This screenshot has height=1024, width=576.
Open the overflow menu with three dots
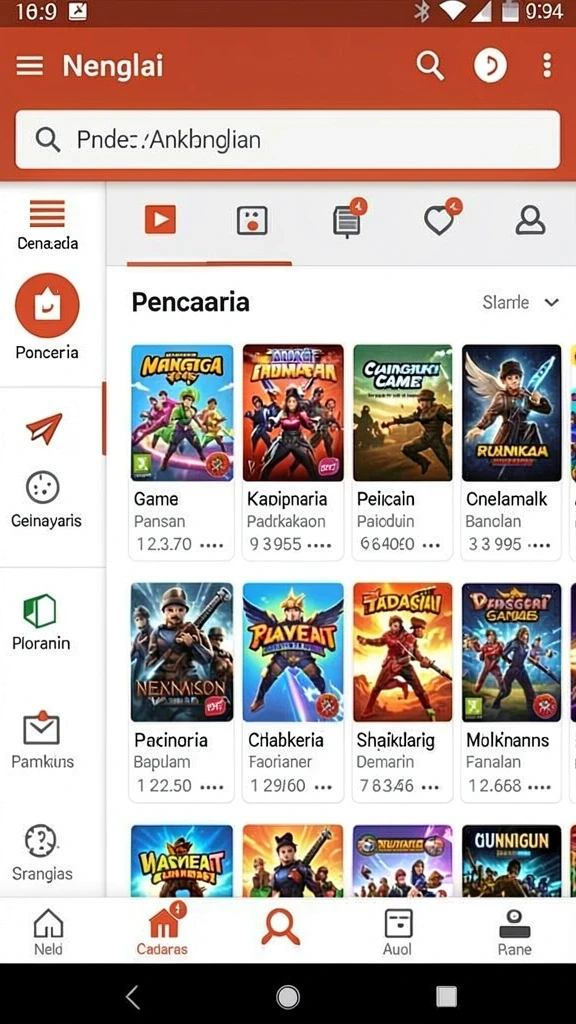(547, 65)
